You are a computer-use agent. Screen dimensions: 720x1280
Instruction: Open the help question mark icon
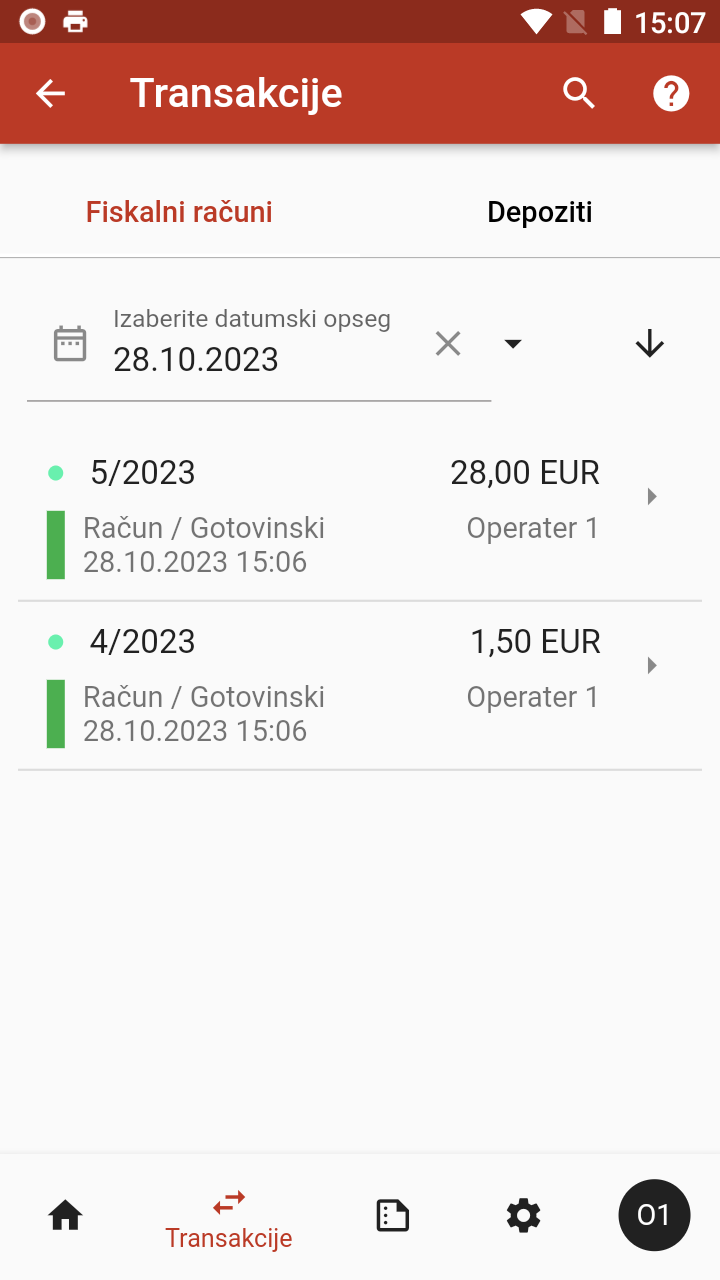coord(671,93)
